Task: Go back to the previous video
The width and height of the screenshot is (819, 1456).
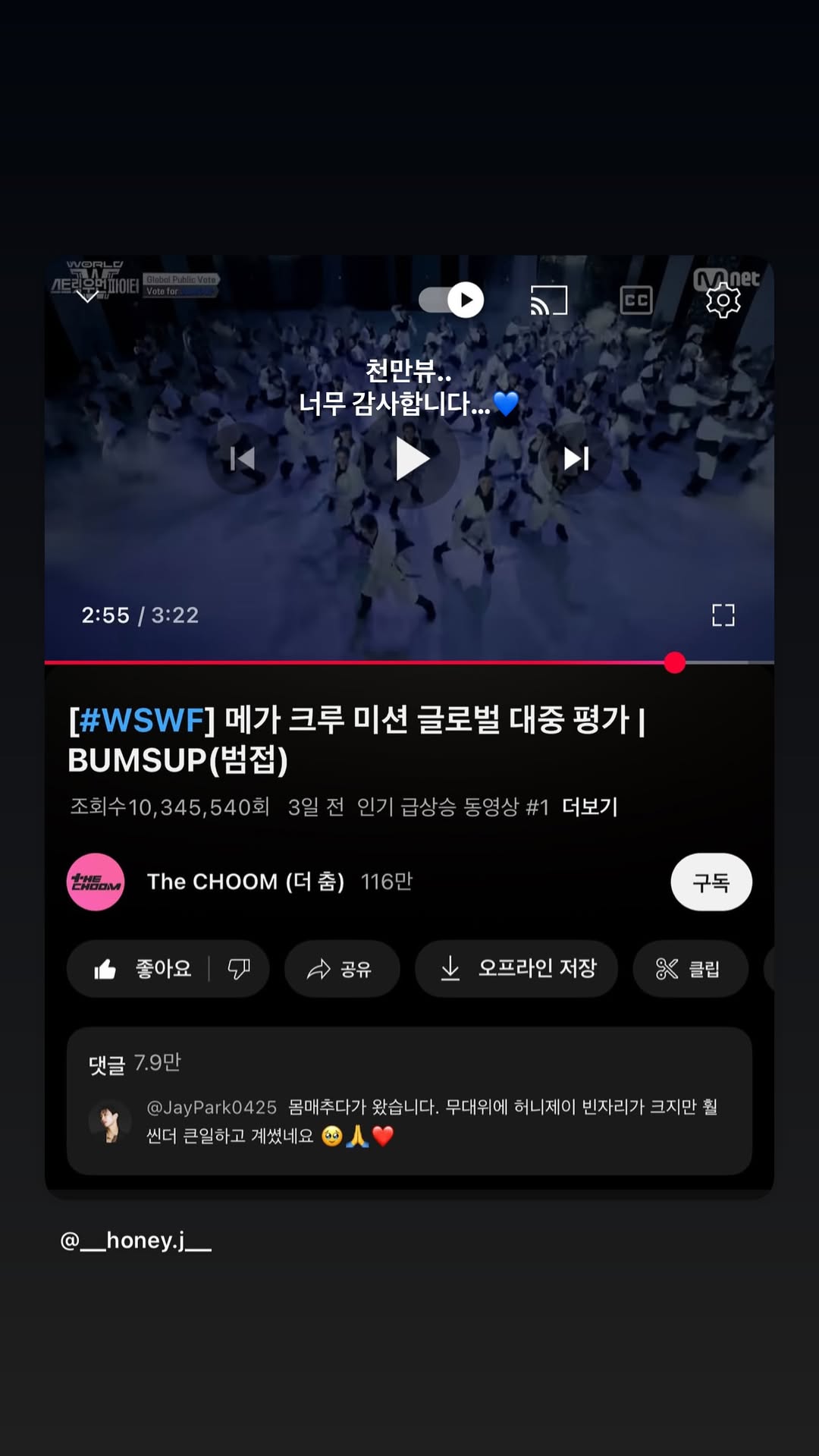Action: [x=241, y=458]
